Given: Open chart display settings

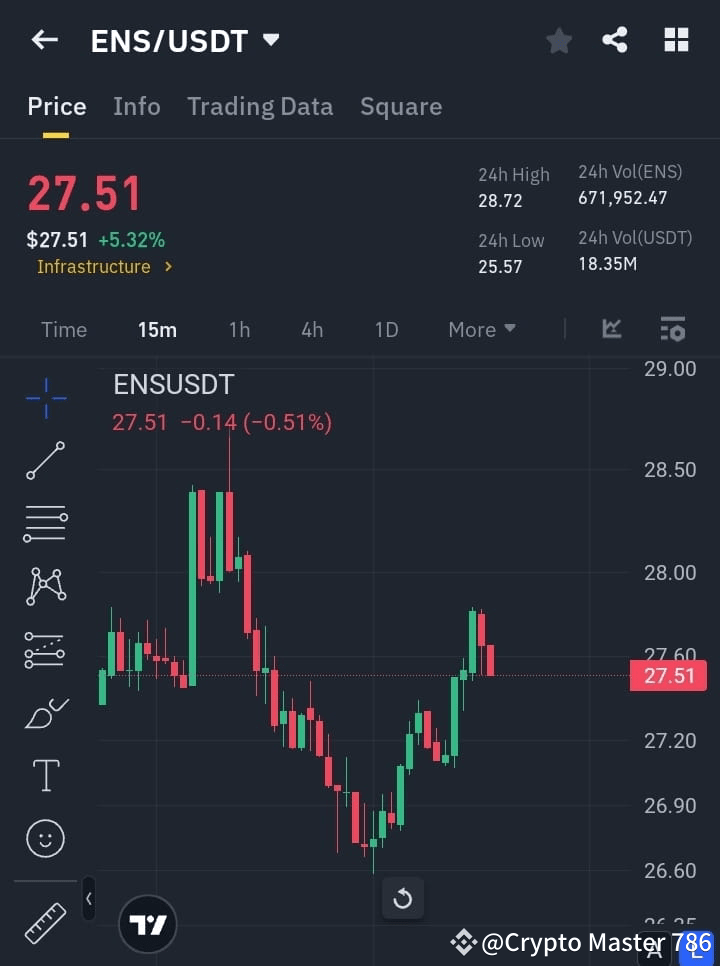Looking at the screenshot, I should pyautogui.click(x=672, y=329).
